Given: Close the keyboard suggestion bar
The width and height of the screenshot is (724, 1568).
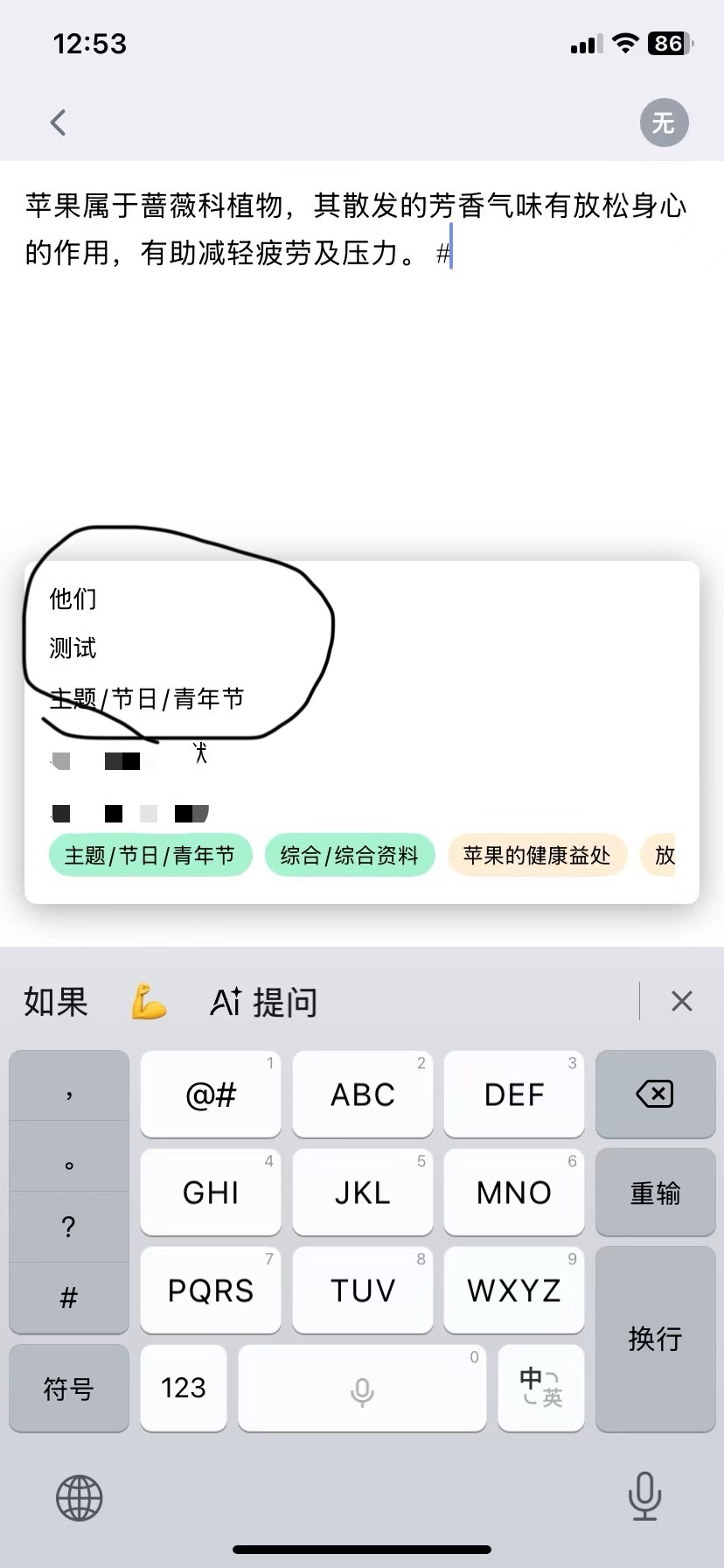Looking at the screenshot, I should [x=681, y=1002].
